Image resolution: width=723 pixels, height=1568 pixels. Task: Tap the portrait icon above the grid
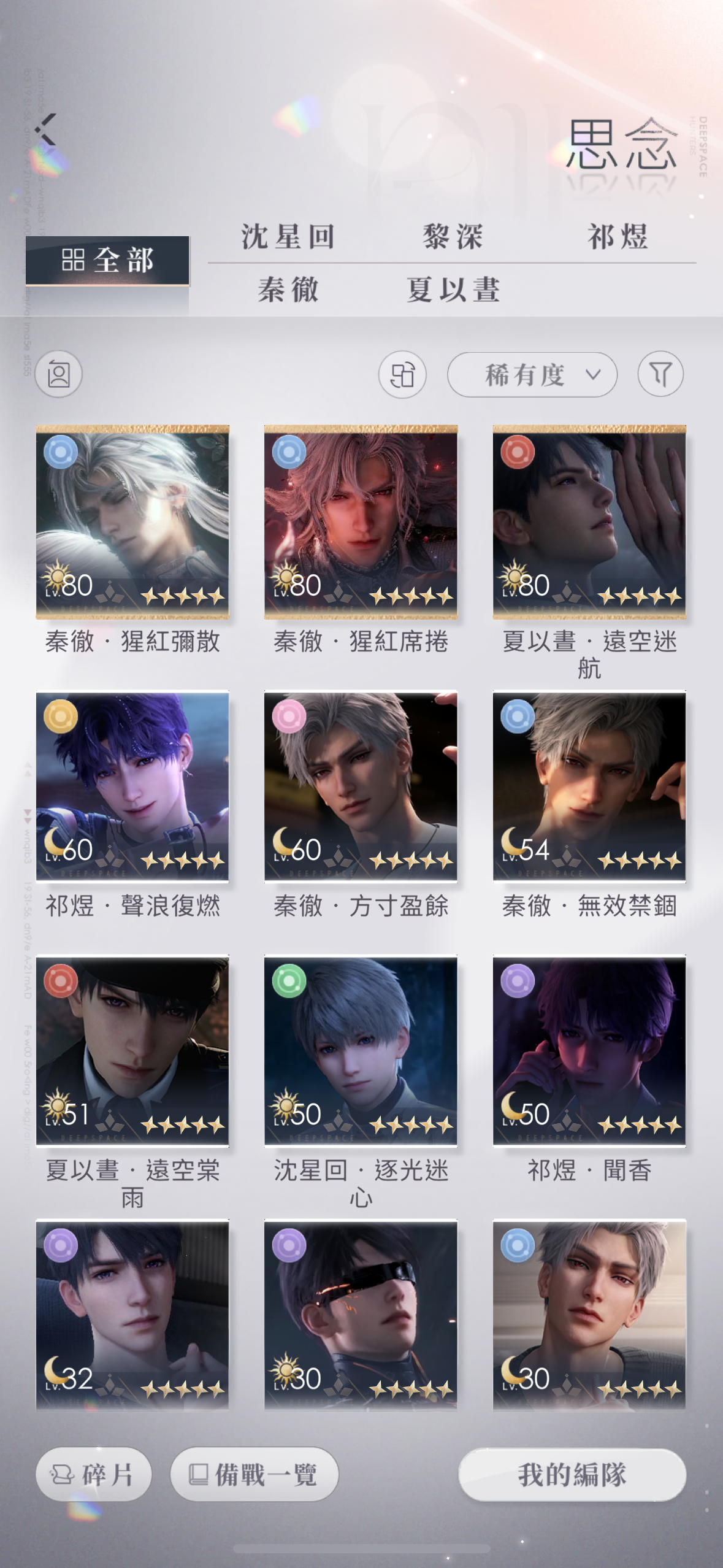point(59,374)
